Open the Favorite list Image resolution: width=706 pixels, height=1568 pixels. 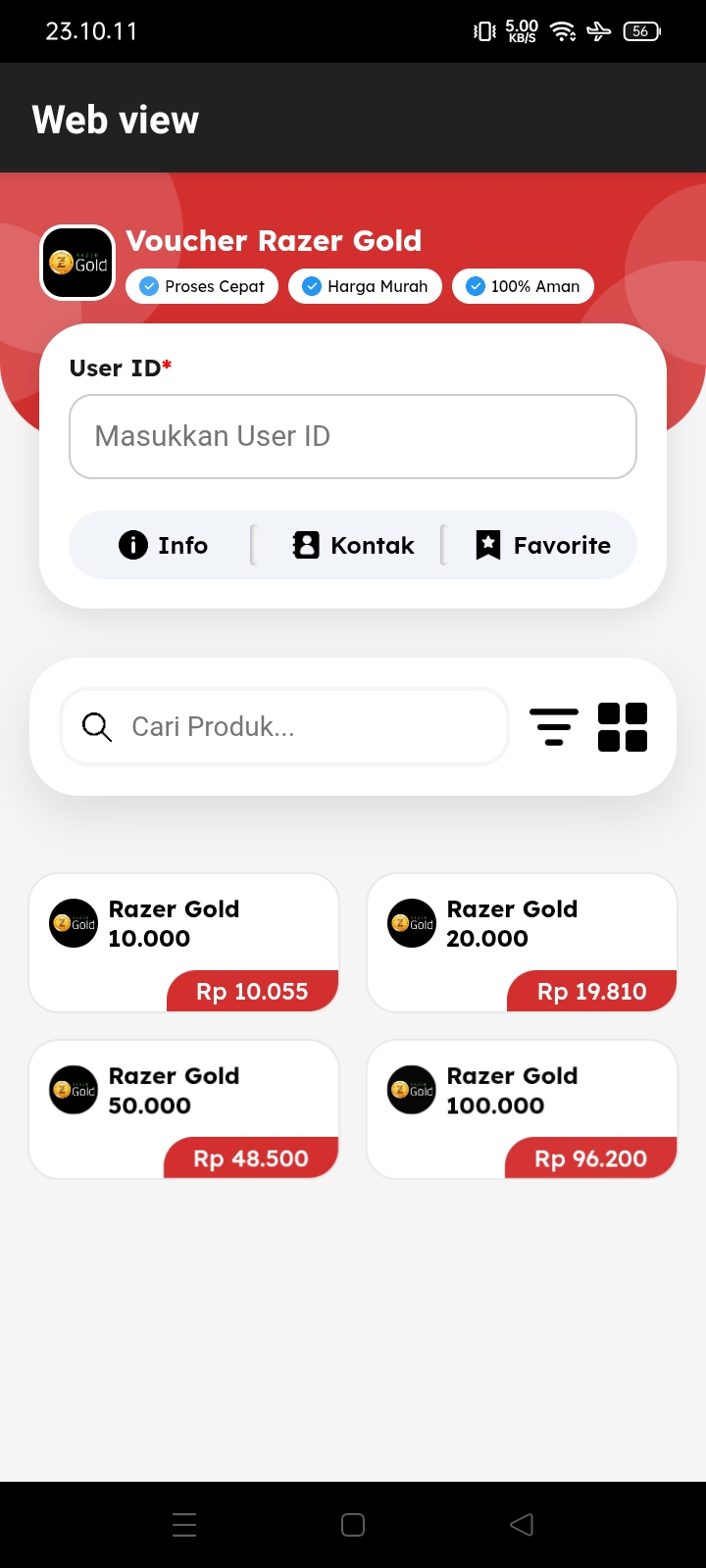pyautogui.click(x=542, y=545)
